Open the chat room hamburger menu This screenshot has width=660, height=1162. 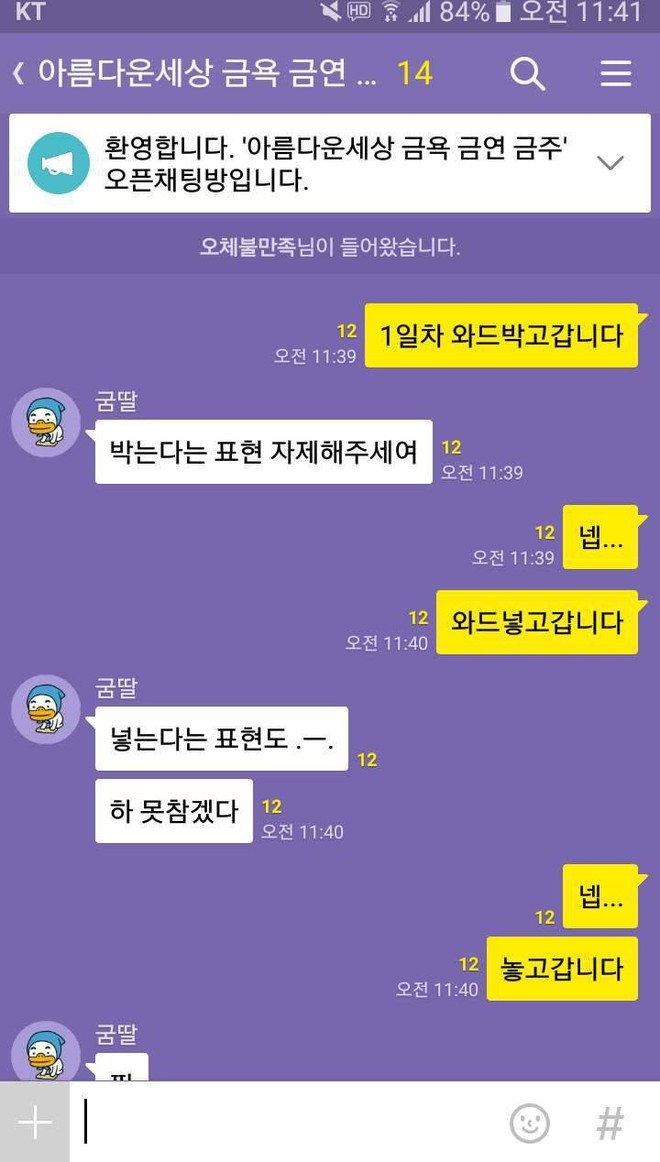click(x=616, y=74)
